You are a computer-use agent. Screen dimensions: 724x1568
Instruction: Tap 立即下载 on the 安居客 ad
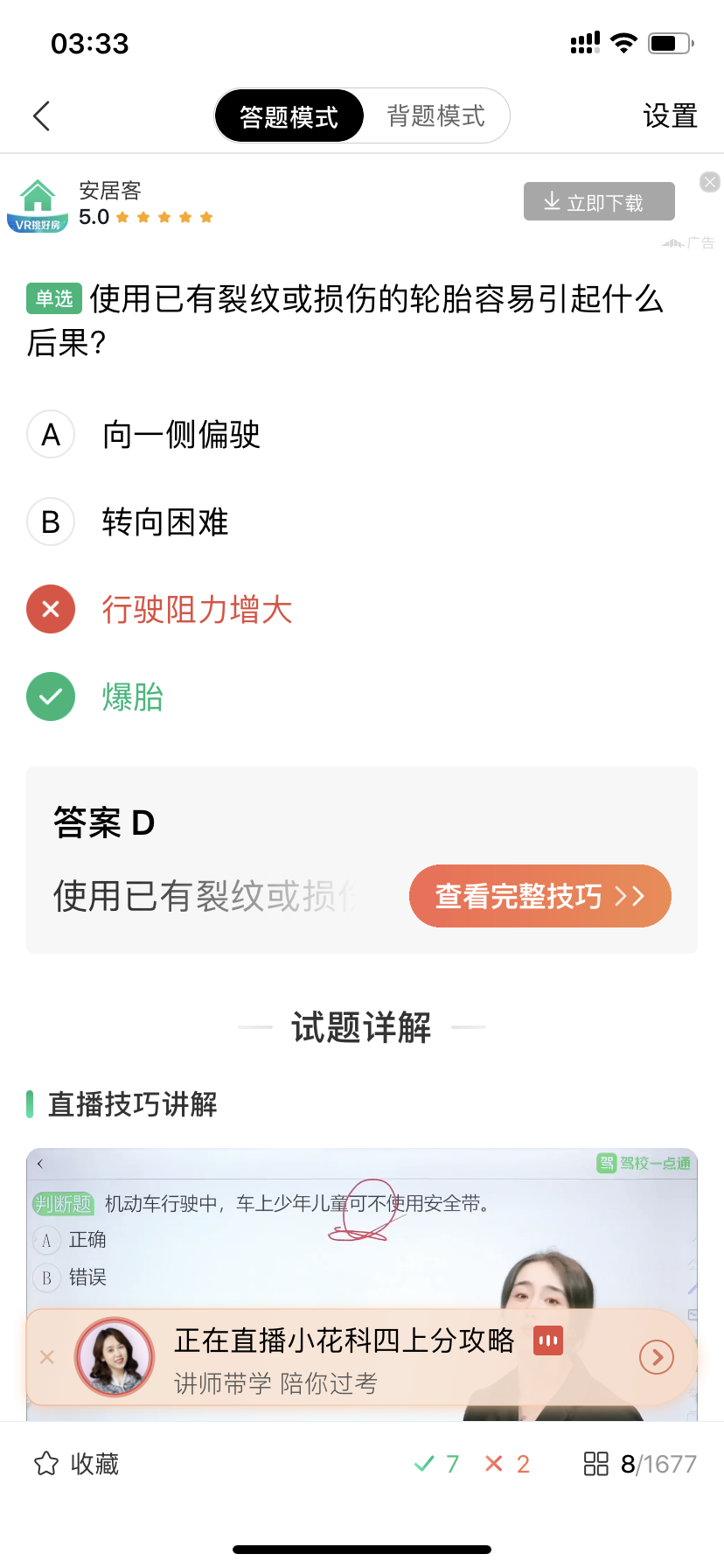[599, 201]
